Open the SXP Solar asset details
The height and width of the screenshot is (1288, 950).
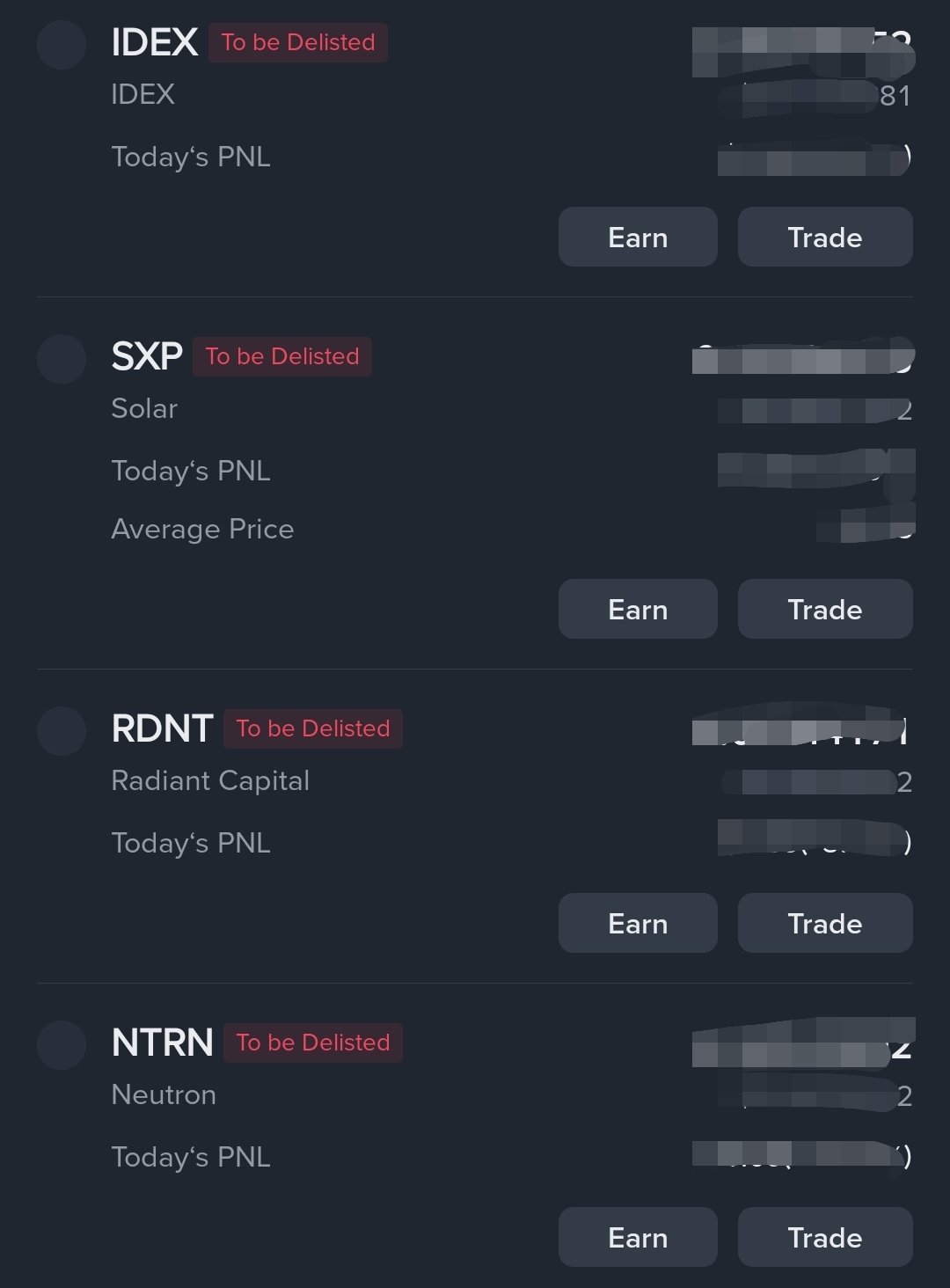point(147,356)
